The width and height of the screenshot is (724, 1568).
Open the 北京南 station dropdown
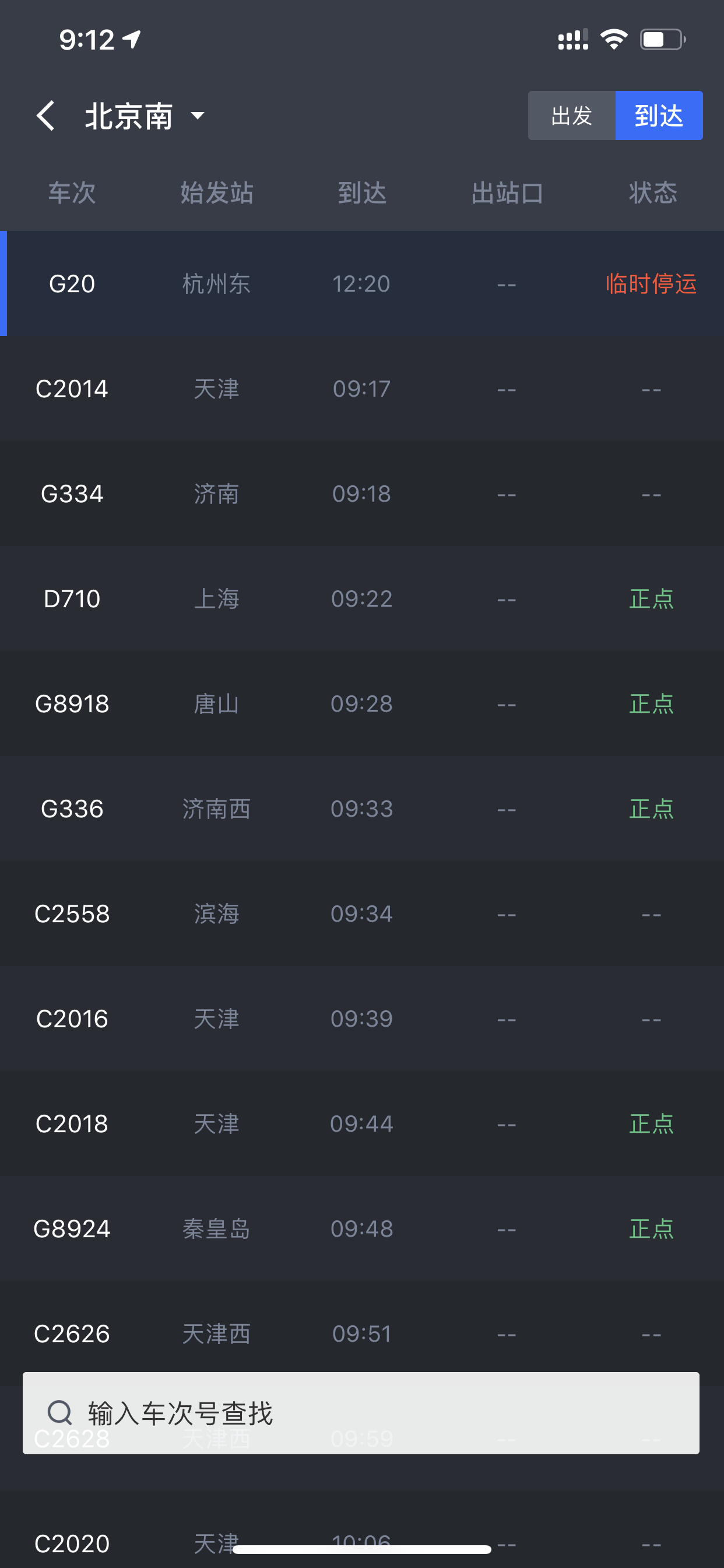tap(145, 116)
